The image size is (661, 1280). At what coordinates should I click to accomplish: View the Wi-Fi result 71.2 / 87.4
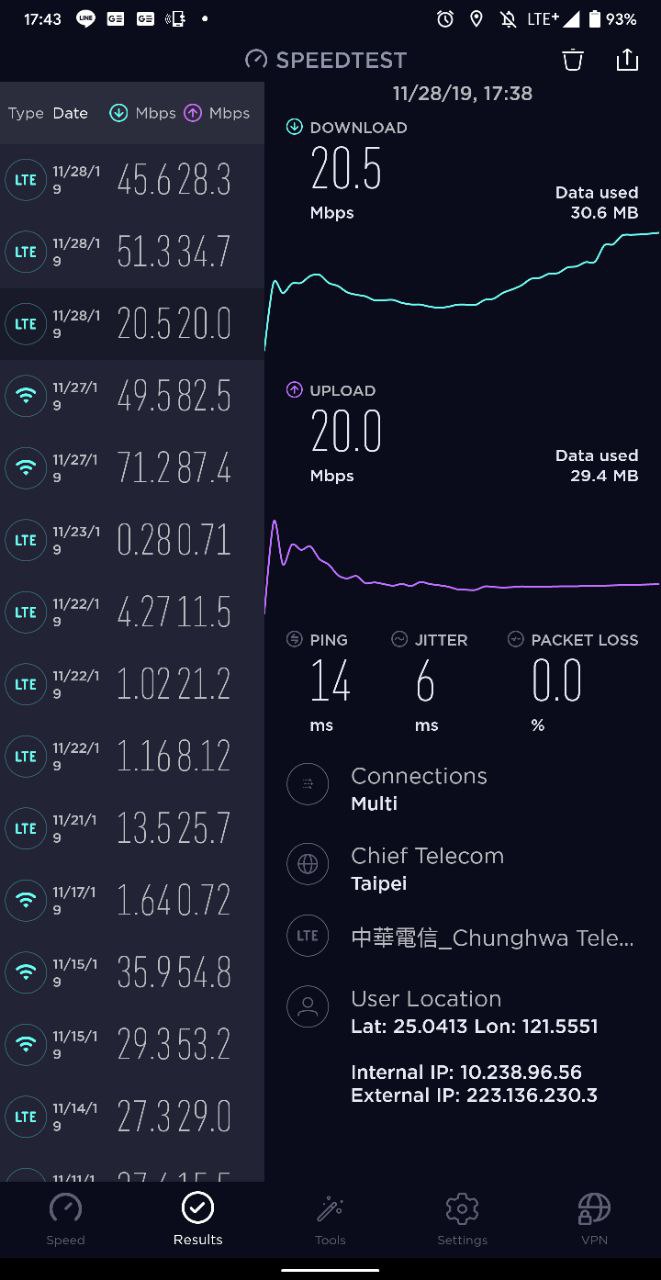(x=132, y=468)
